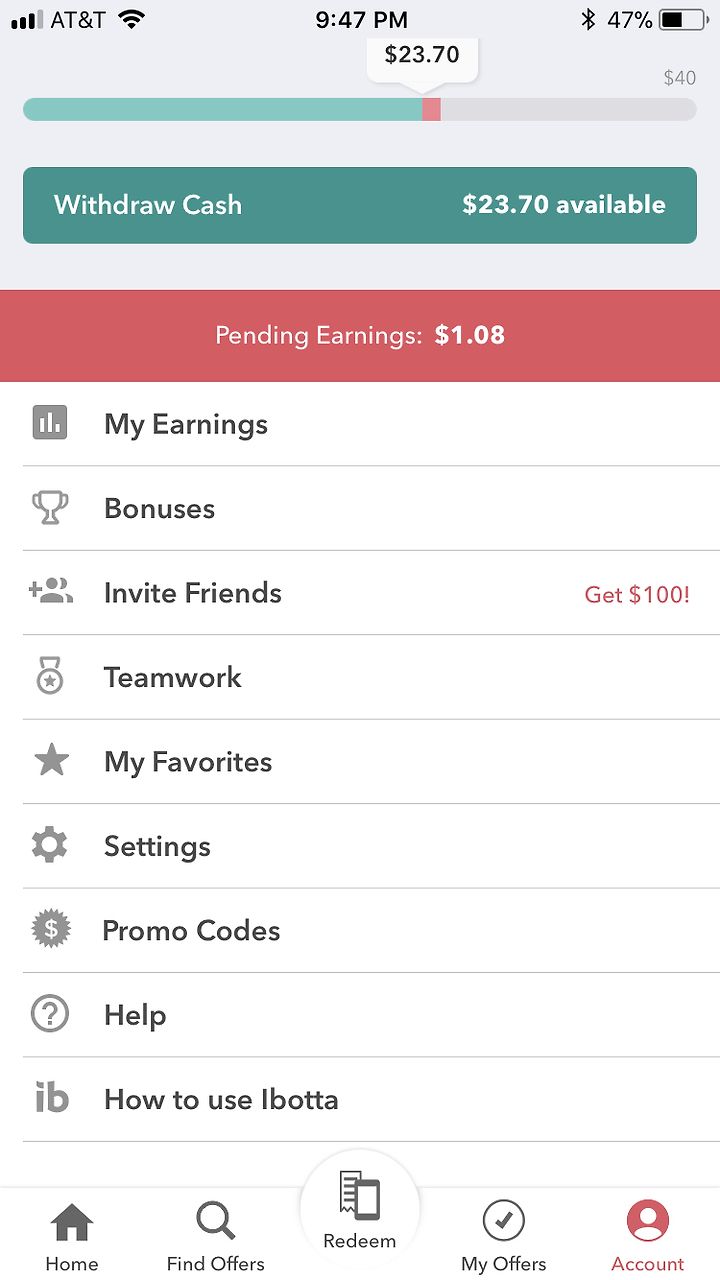
Task: Open Teamwork
Action: coord(360,677)
